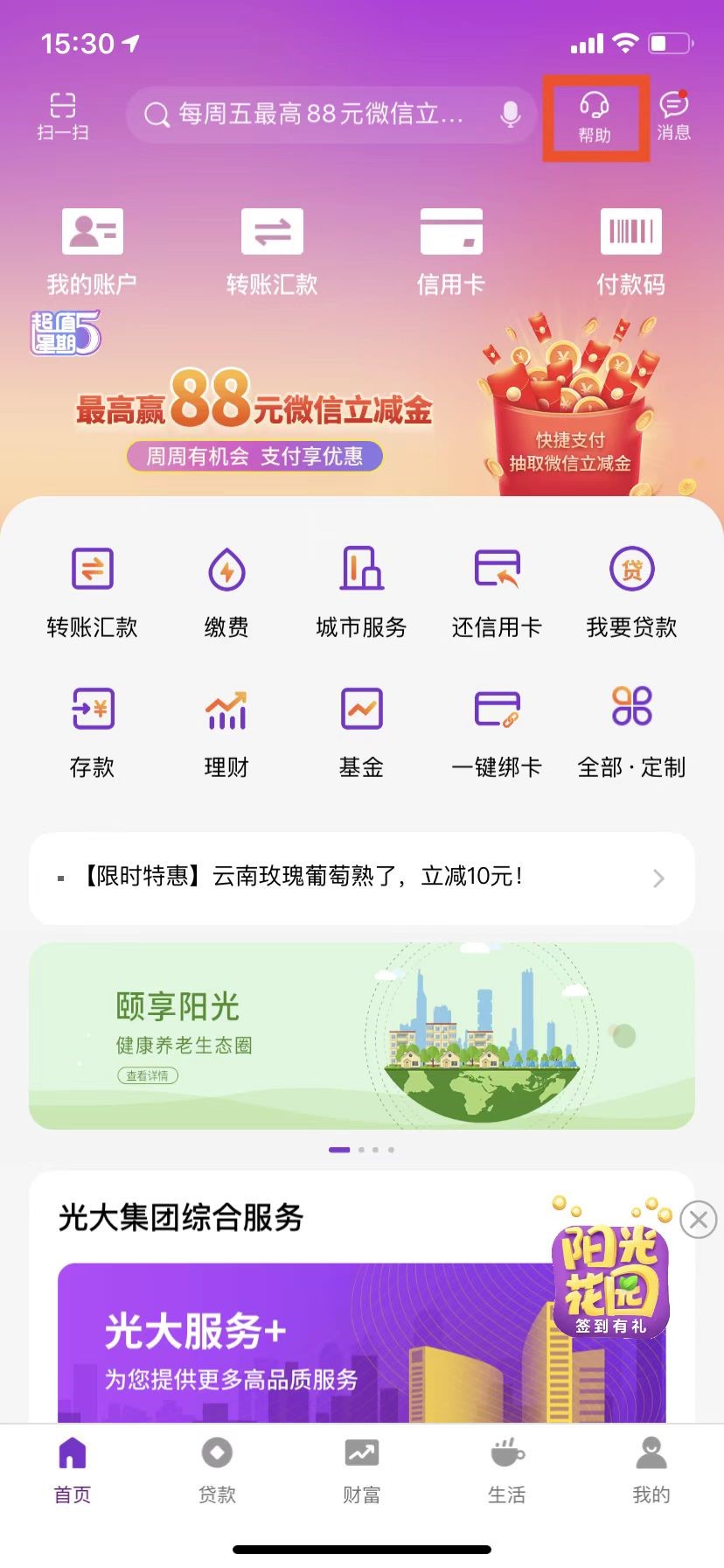Open 理财 wealth products

coord(226,732)
